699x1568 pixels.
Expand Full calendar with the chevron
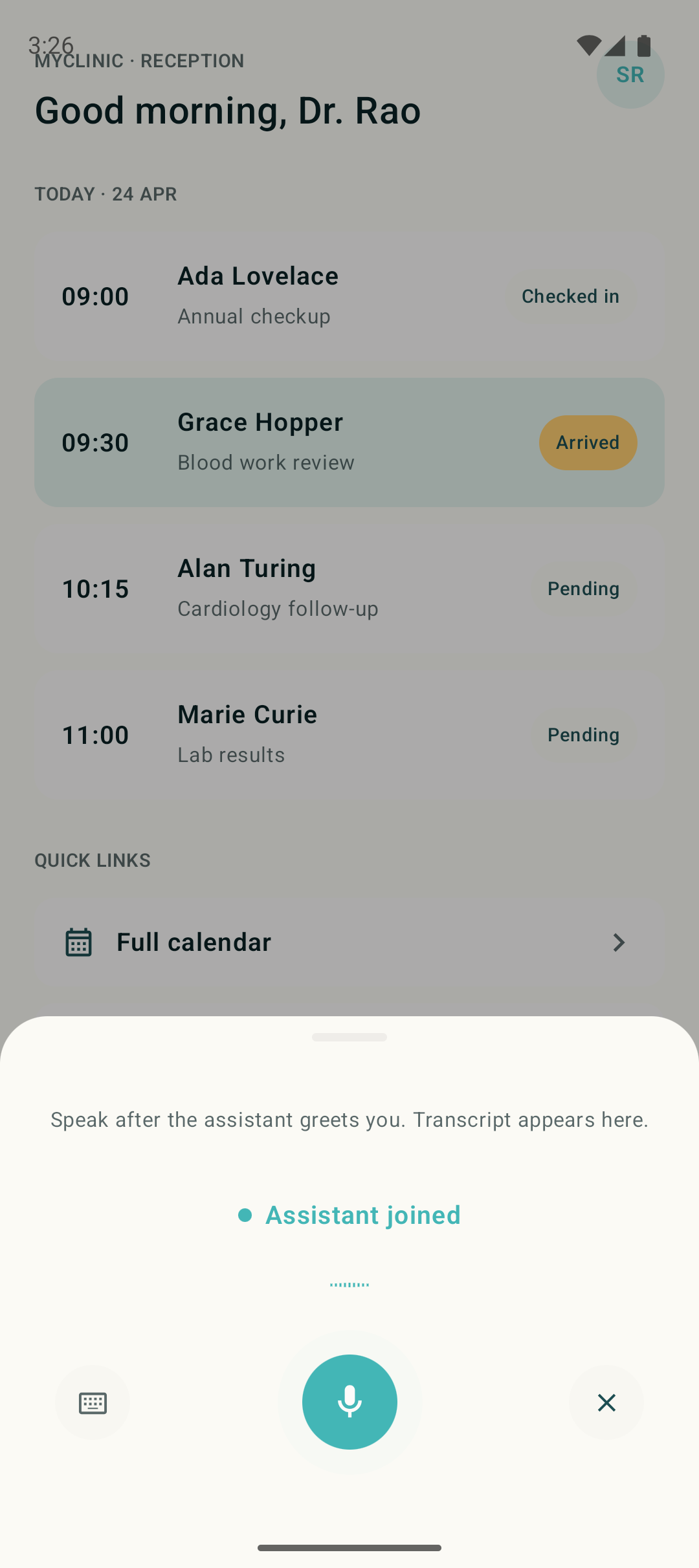tap(619, 942)
